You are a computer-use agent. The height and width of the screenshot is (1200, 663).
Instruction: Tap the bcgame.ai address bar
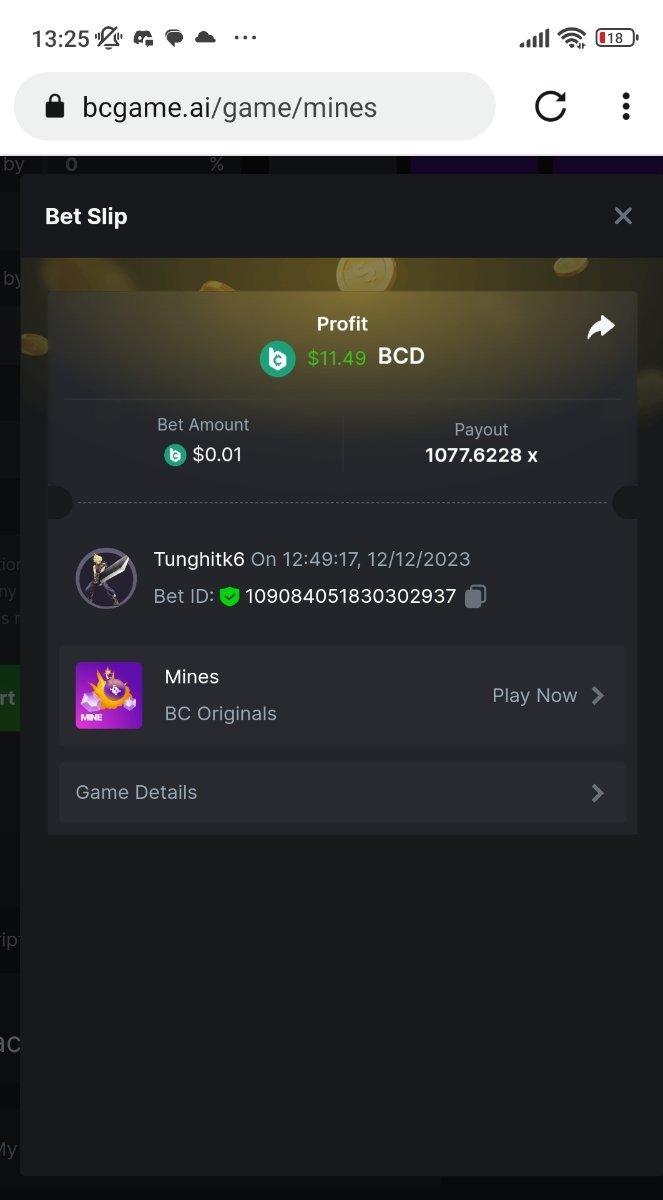tap(255, 107)
